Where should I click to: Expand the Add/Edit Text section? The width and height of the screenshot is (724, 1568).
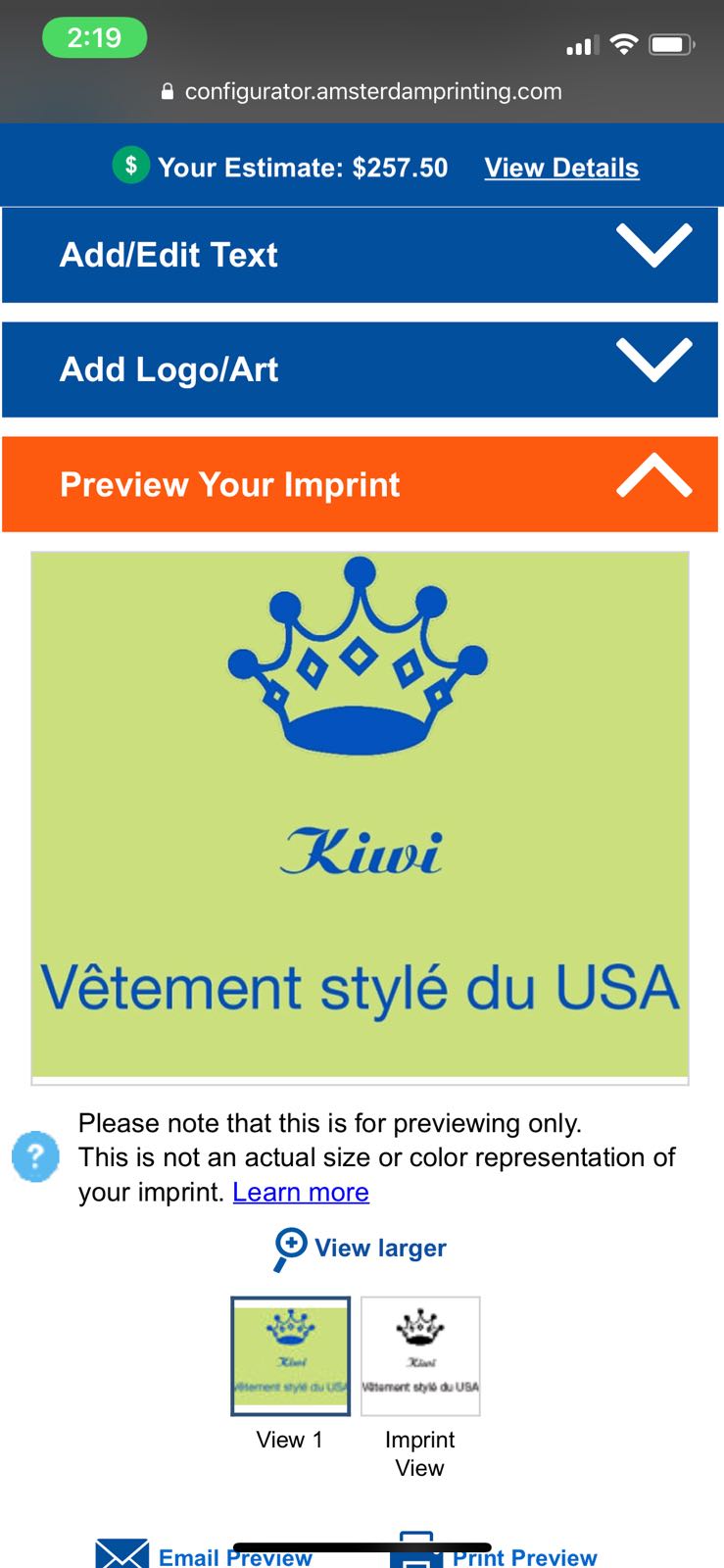pos(360,255)
